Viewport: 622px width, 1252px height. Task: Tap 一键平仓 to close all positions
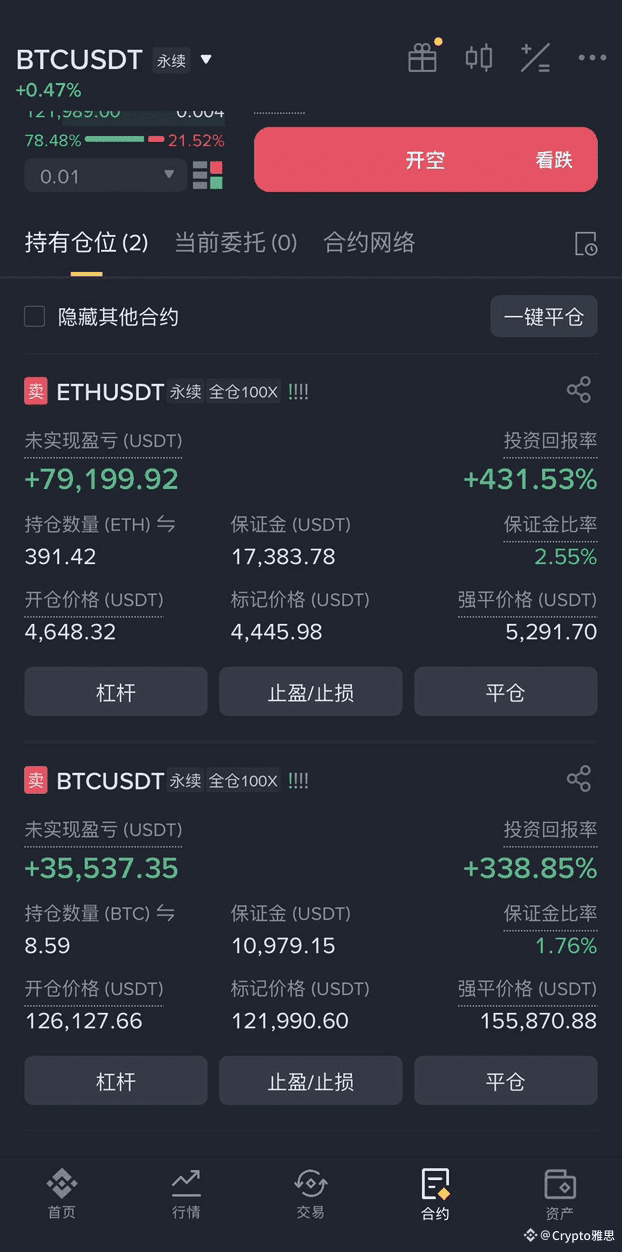coord(543,317)
